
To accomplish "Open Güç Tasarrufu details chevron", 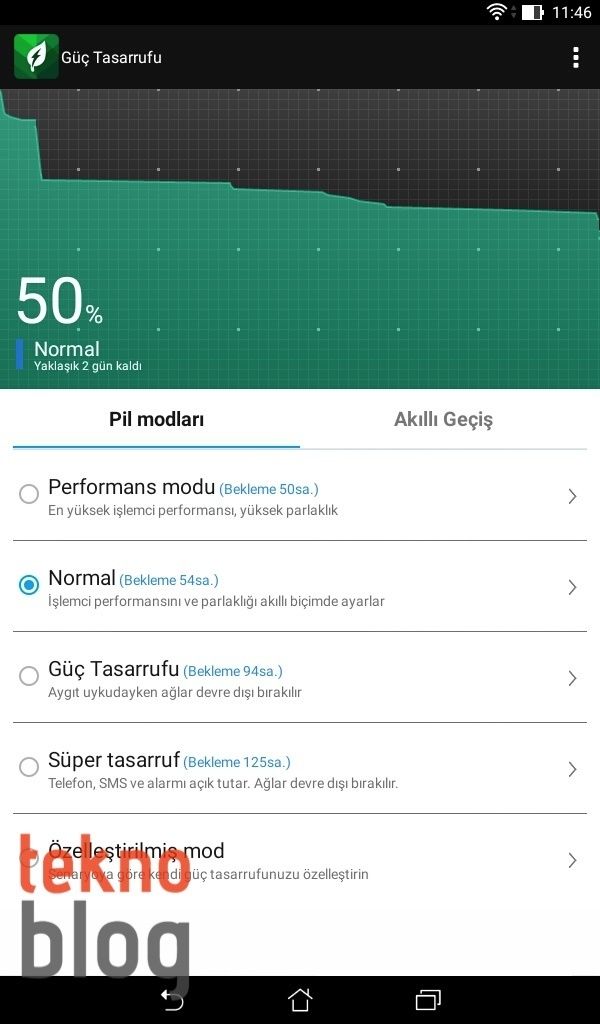I will coord(572,678).
